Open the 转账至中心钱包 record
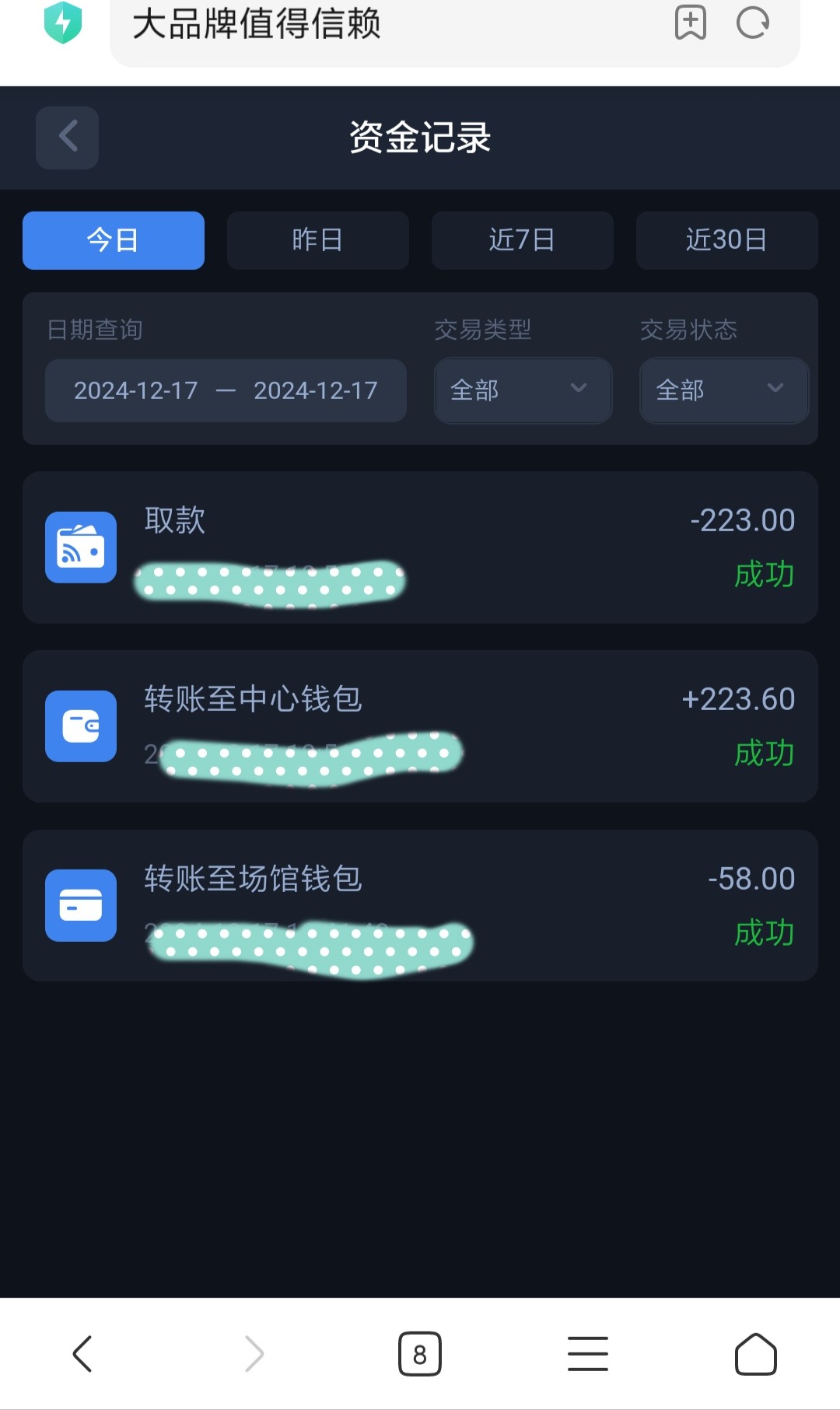Screen dimensions: 840x1410 pos(420,726)
